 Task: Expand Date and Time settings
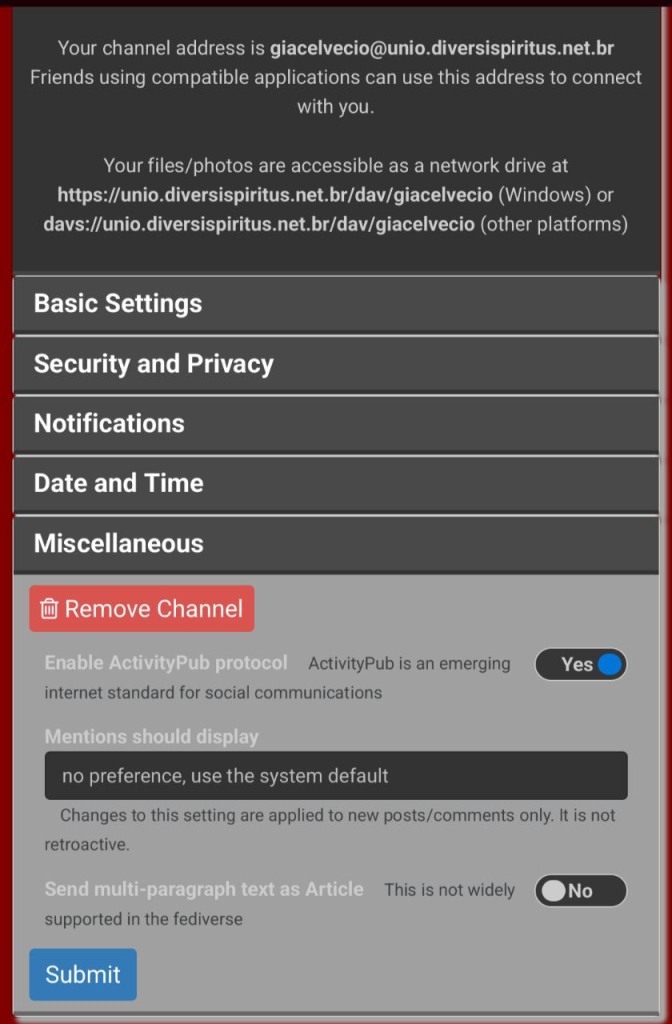(118, 484)
